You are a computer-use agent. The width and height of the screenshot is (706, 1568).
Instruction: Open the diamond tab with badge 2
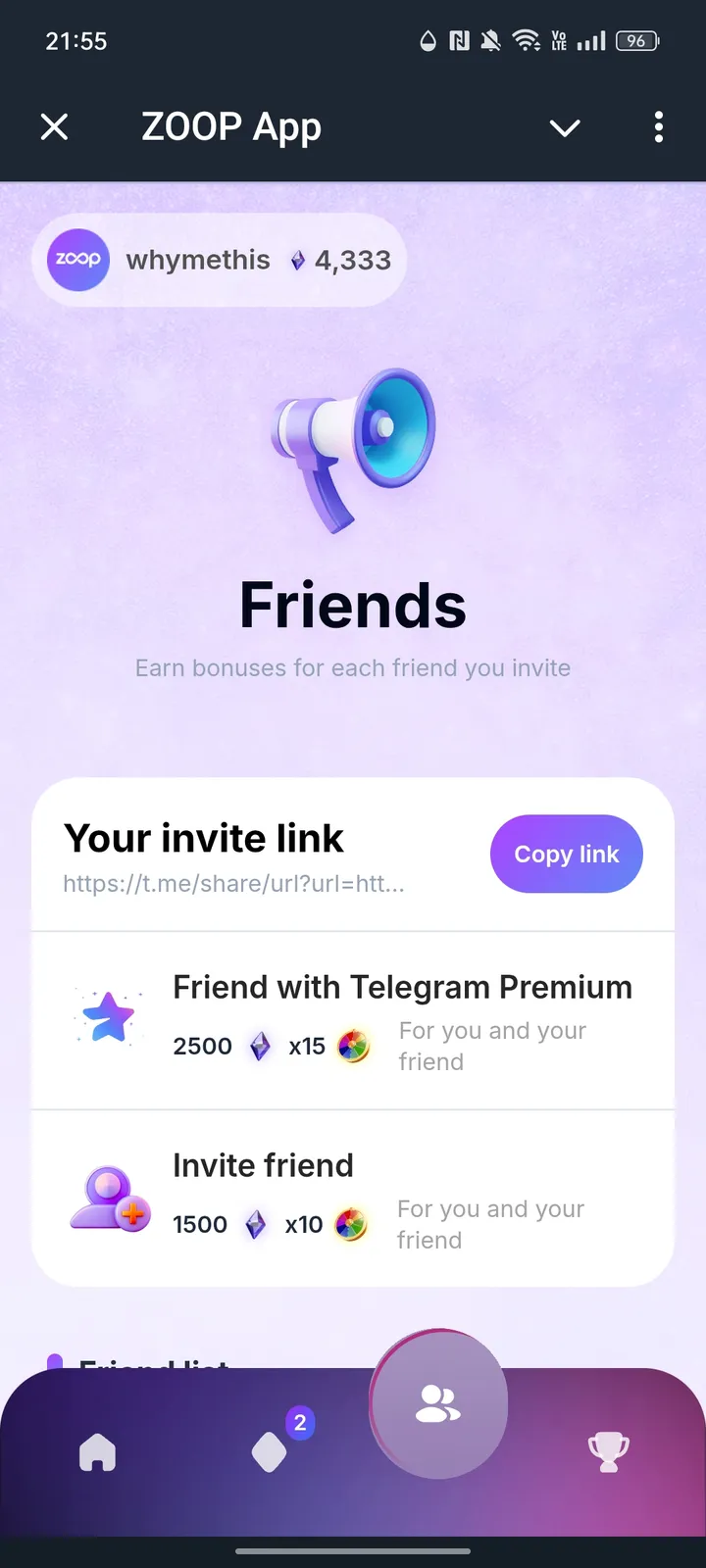tap(270, 1451)
